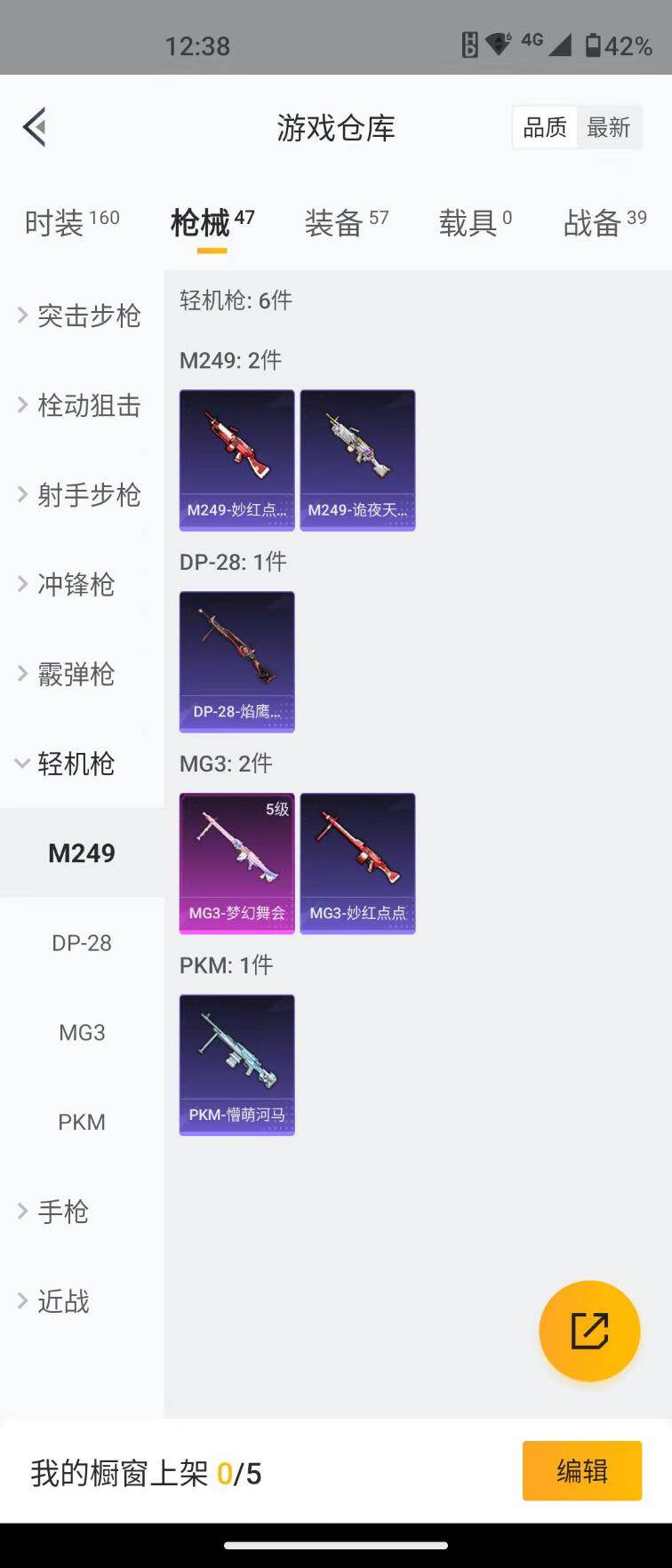Sort items by 最新
Viewport: 672px width, 1568px height.
(x=609, y=128)
